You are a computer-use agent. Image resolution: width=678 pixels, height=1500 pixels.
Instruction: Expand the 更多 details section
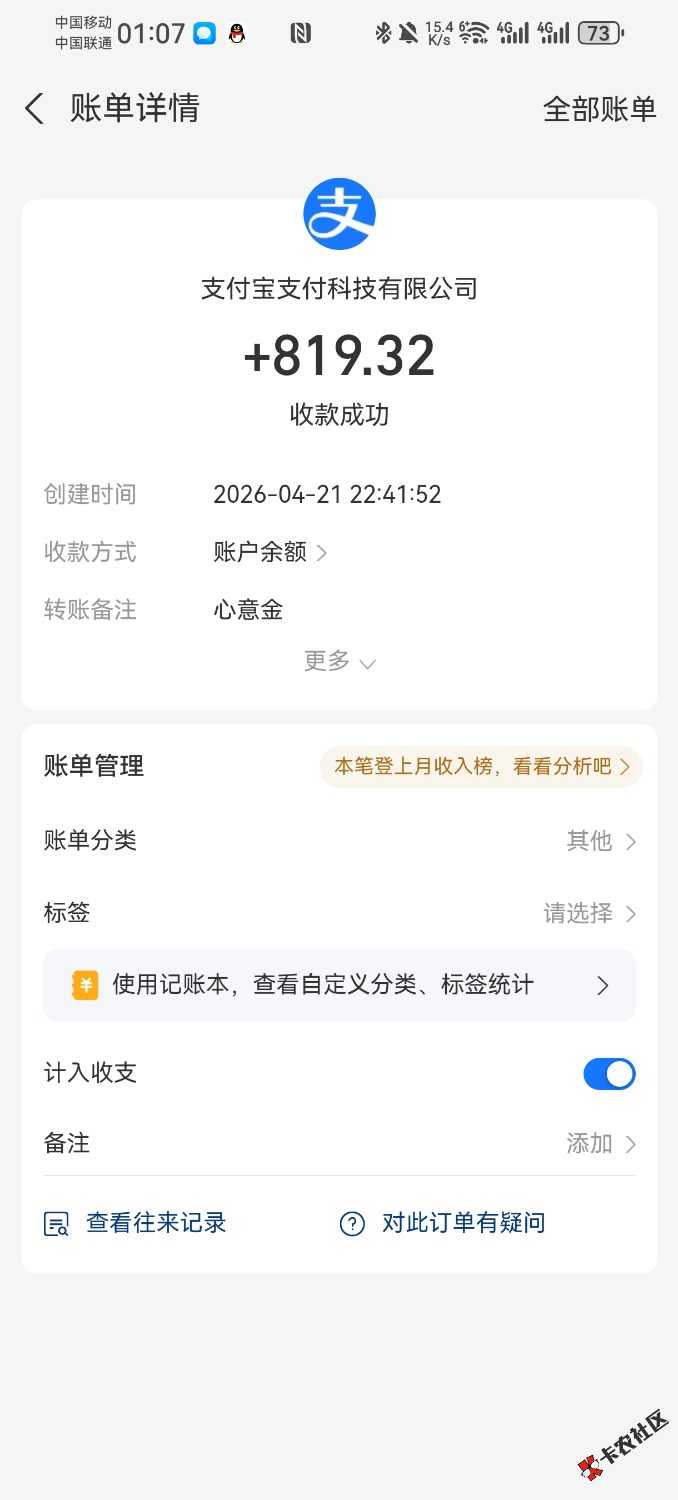pos(339,661)
